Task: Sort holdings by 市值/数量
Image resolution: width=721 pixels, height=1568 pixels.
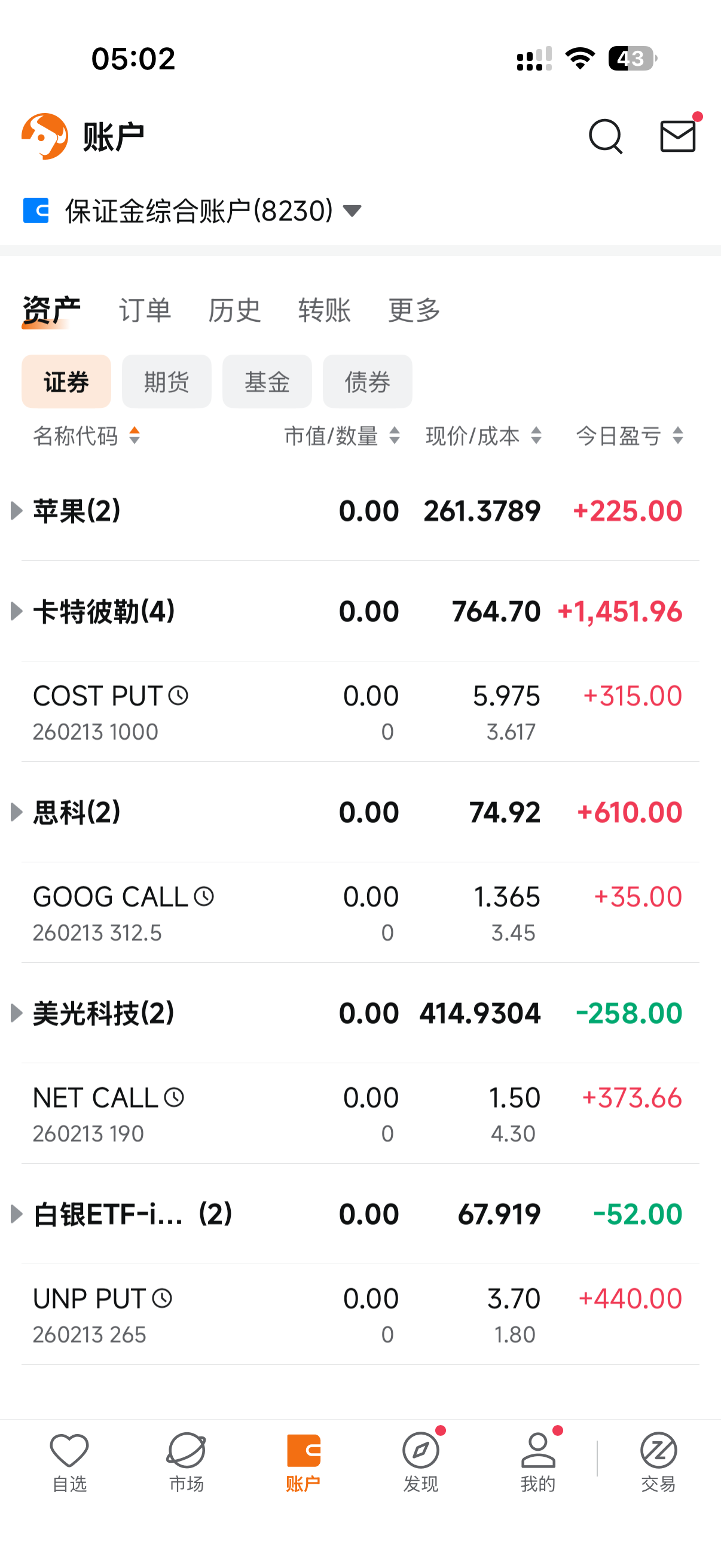Action: pos(342,436)
